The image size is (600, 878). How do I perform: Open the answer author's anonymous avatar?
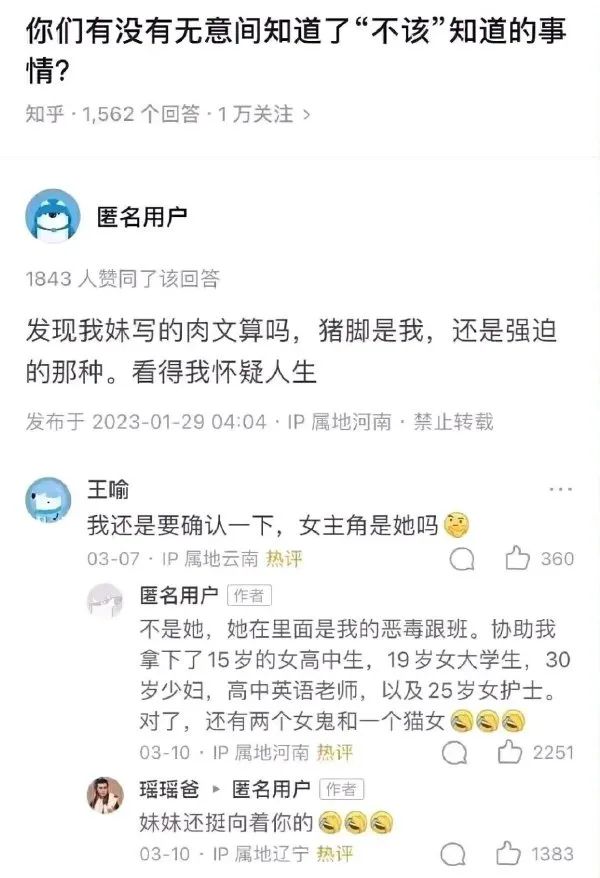(x=52, y=215)
